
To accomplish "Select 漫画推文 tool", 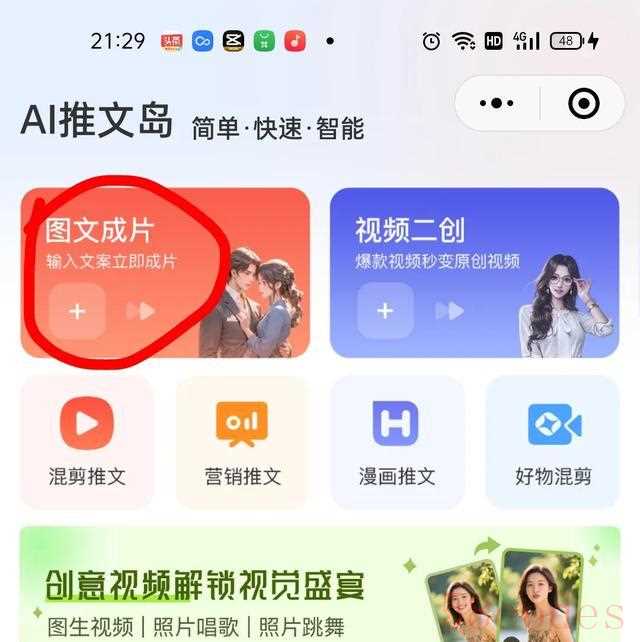I will (396, 442).
